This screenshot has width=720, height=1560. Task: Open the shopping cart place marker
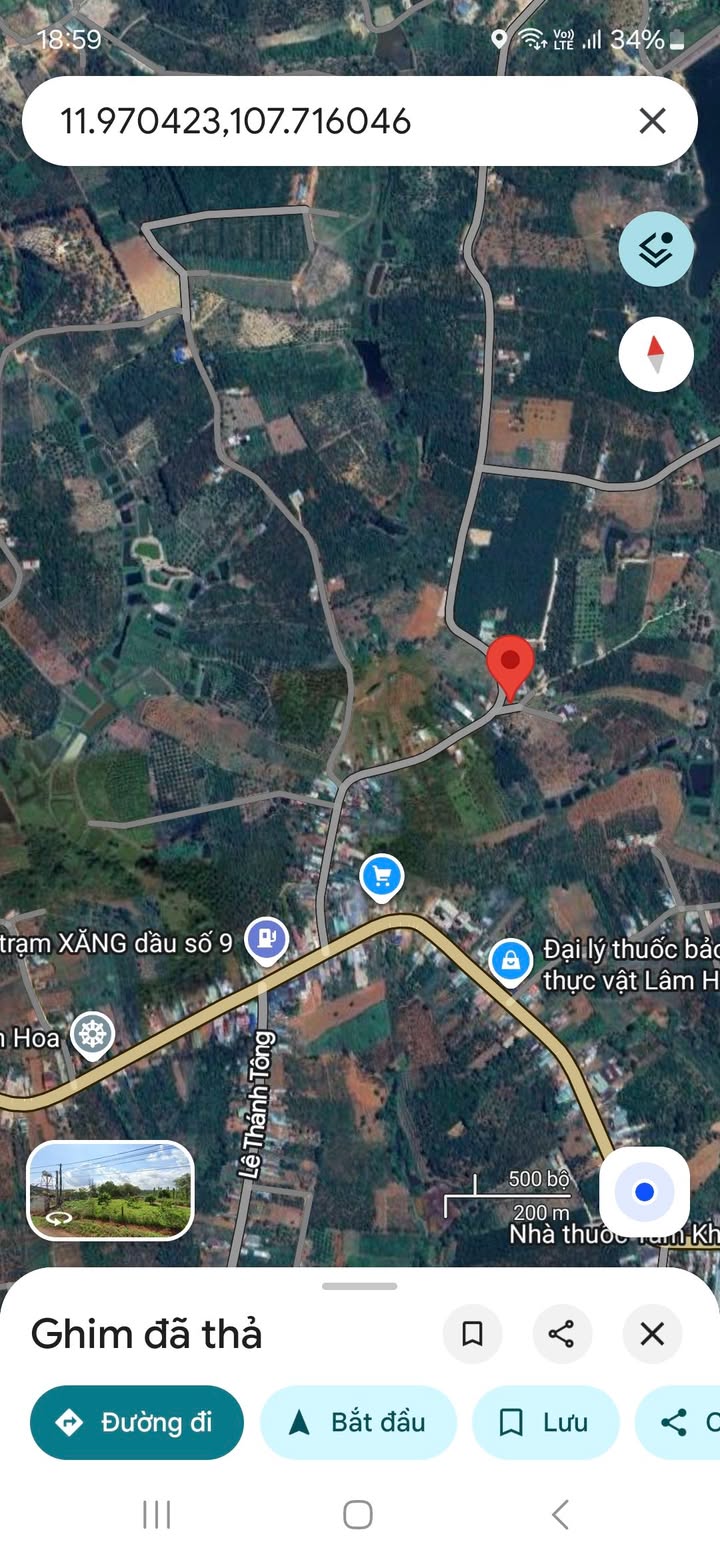pos(381,878)
